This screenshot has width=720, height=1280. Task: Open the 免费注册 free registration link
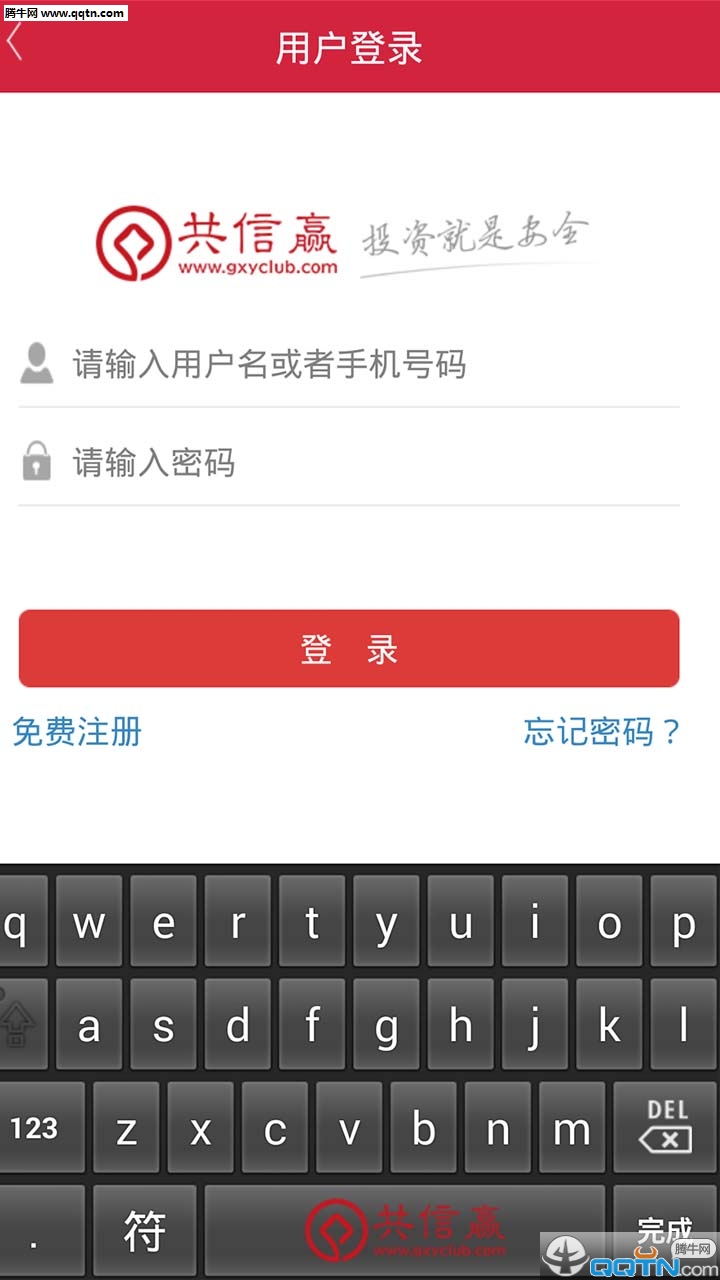coord(77,731)
